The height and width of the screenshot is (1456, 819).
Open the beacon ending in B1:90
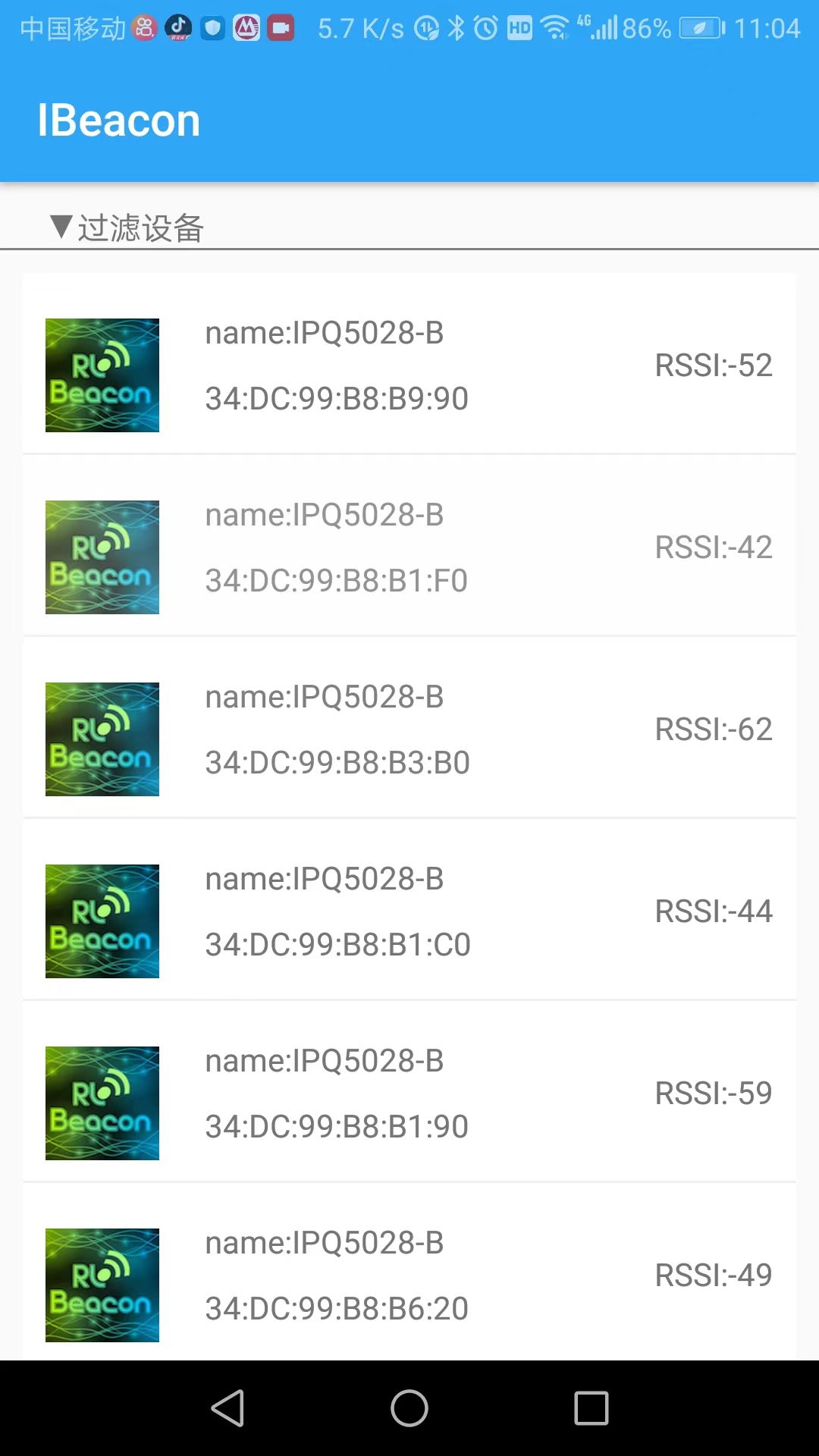(409, 1094)
